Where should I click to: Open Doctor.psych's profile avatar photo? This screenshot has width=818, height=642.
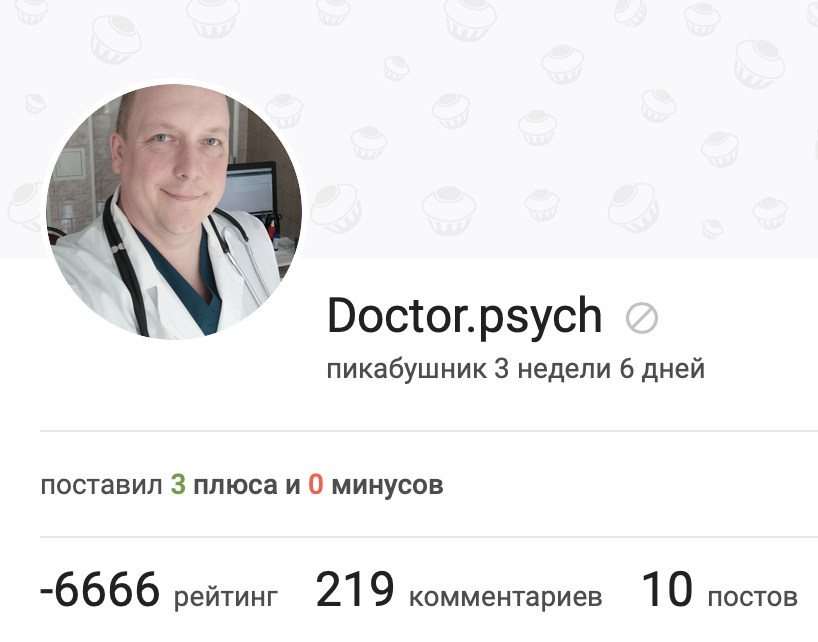point(173,212)
